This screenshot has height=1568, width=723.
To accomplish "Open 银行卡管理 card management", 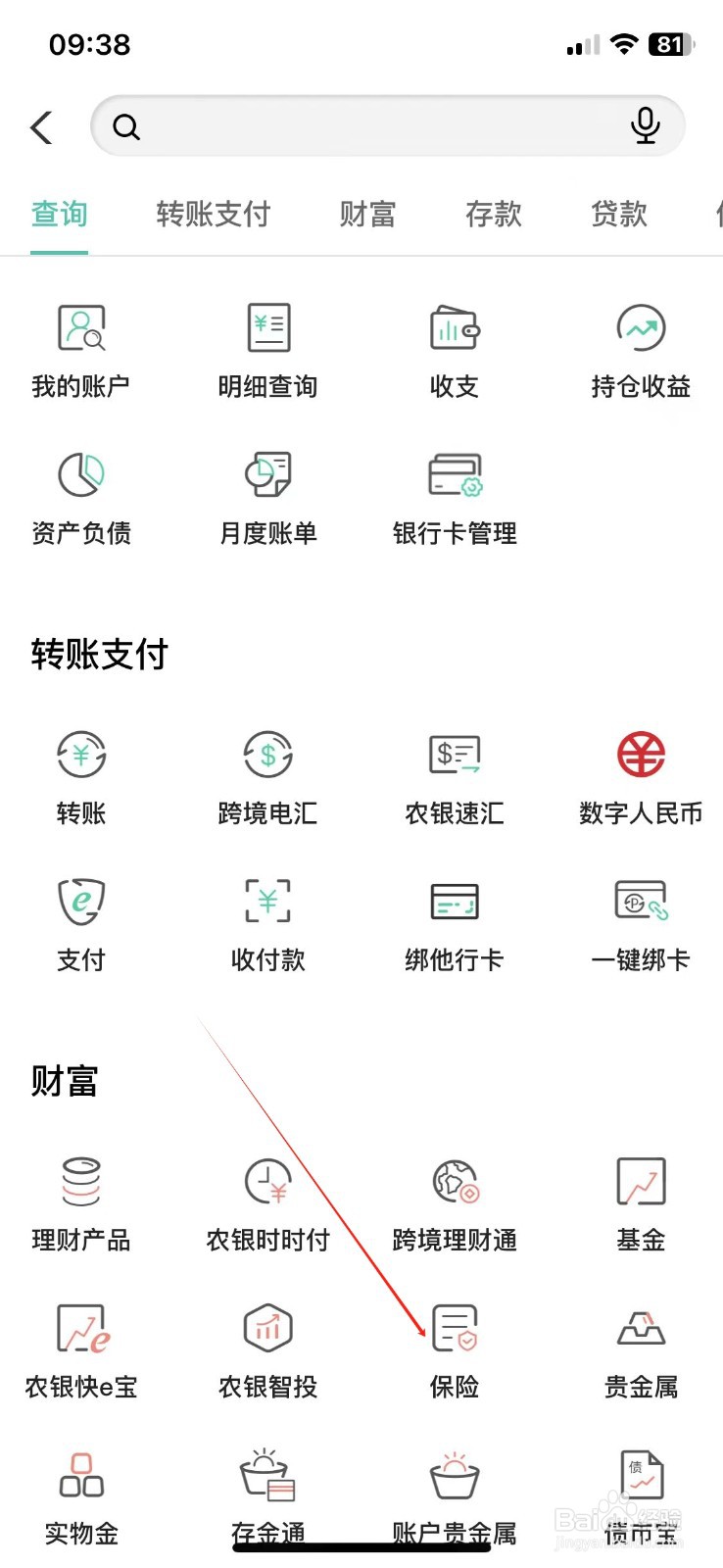I will pyautogui.click(x=453, y=498).
